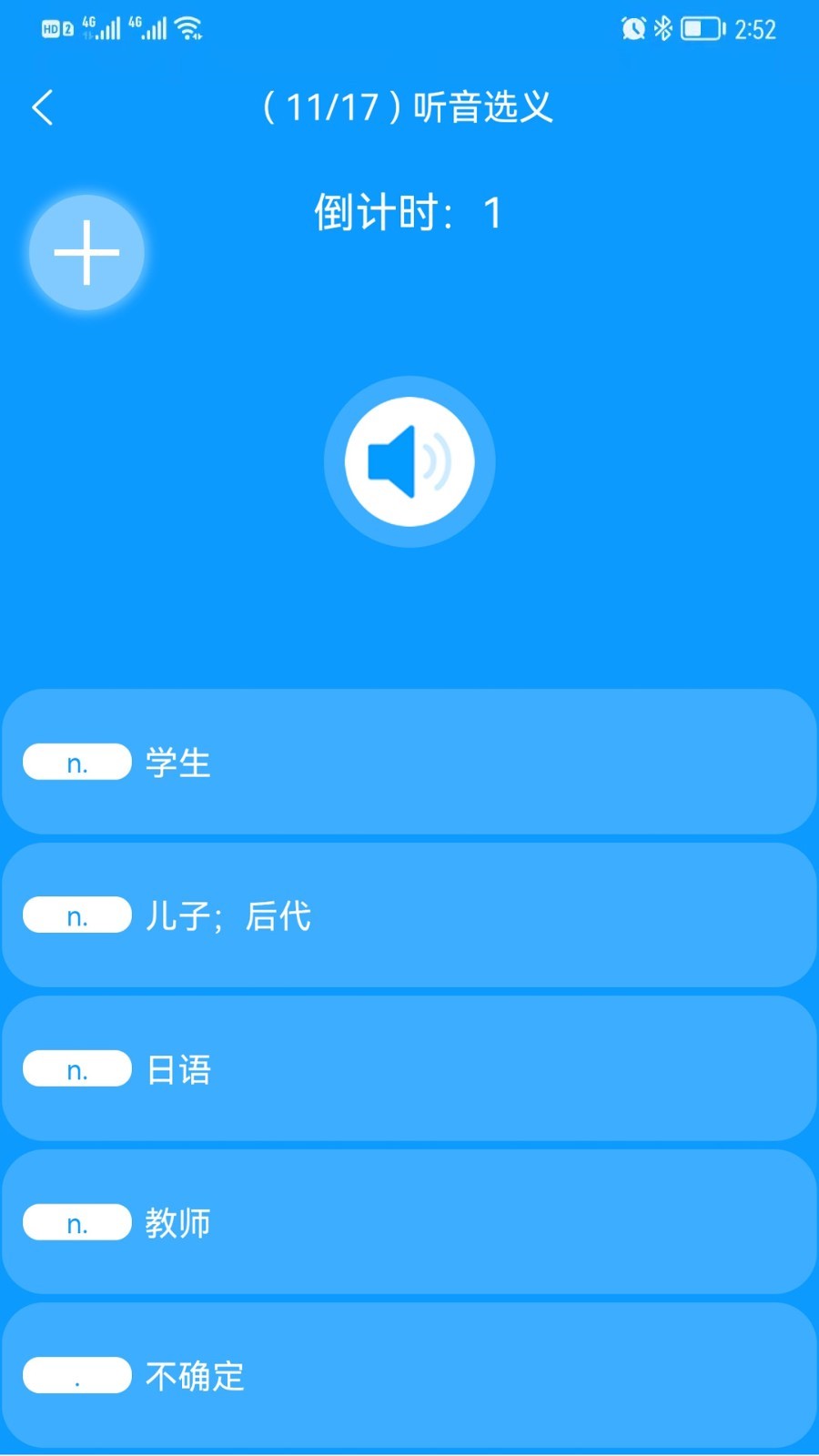819x1456 pixels.
Task: Answer with 教师
Action: coord(409,1222)
